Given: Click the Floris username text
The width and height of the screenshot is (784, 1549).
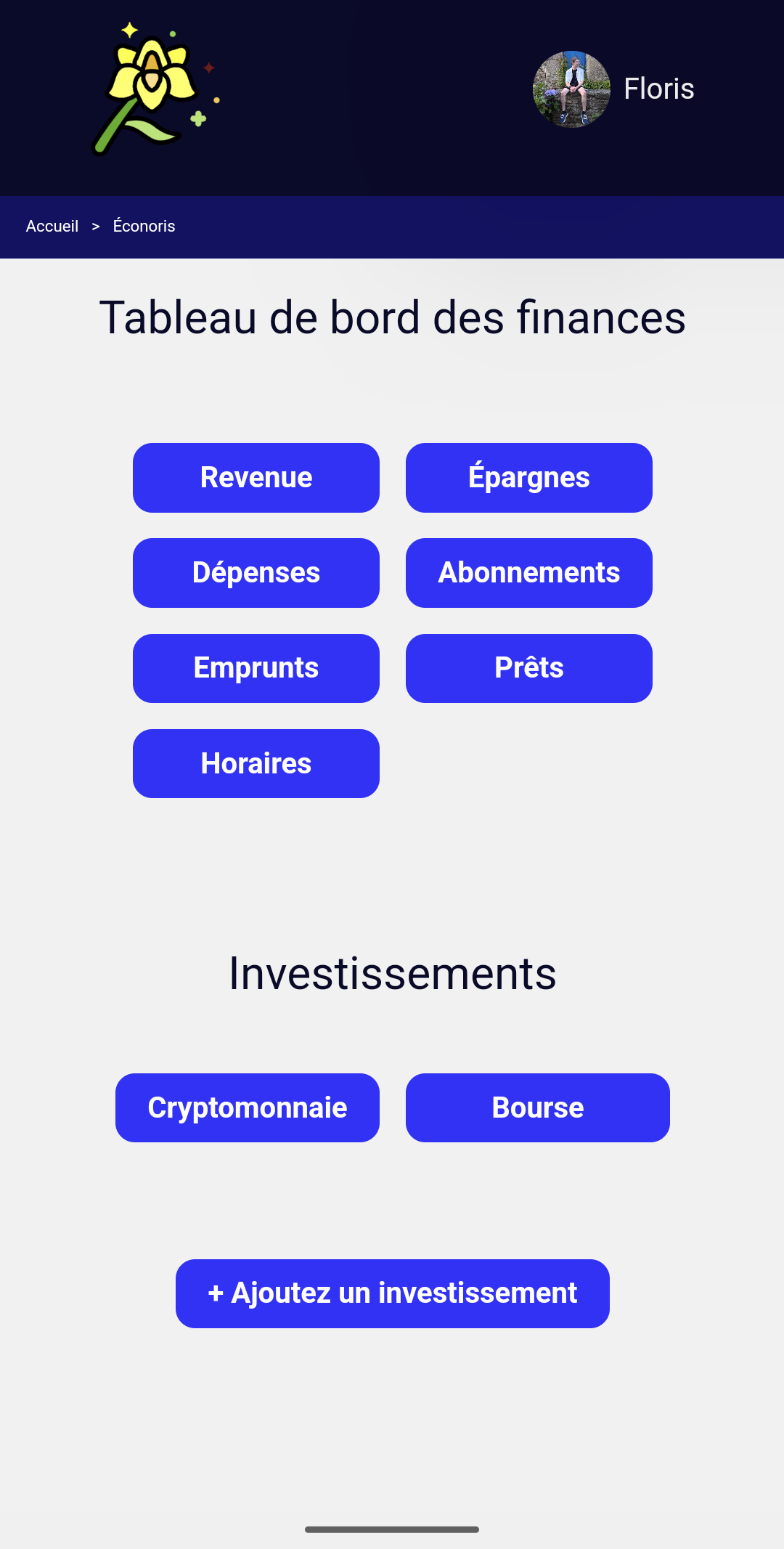Looking at the screenshot, I should pyautogui.click(x=658, y=87).
